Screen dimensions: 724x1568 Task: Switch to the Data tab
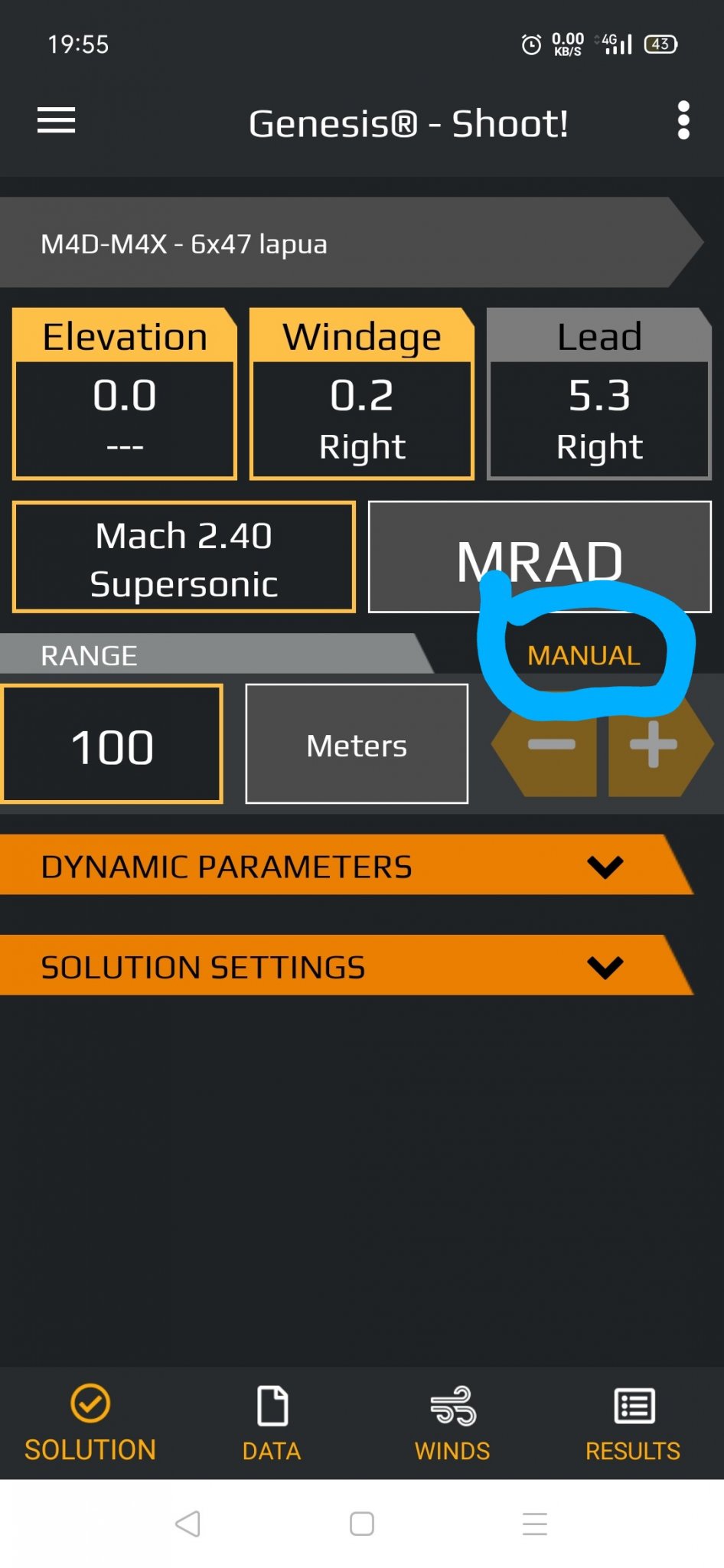[x=272, y=1423]
